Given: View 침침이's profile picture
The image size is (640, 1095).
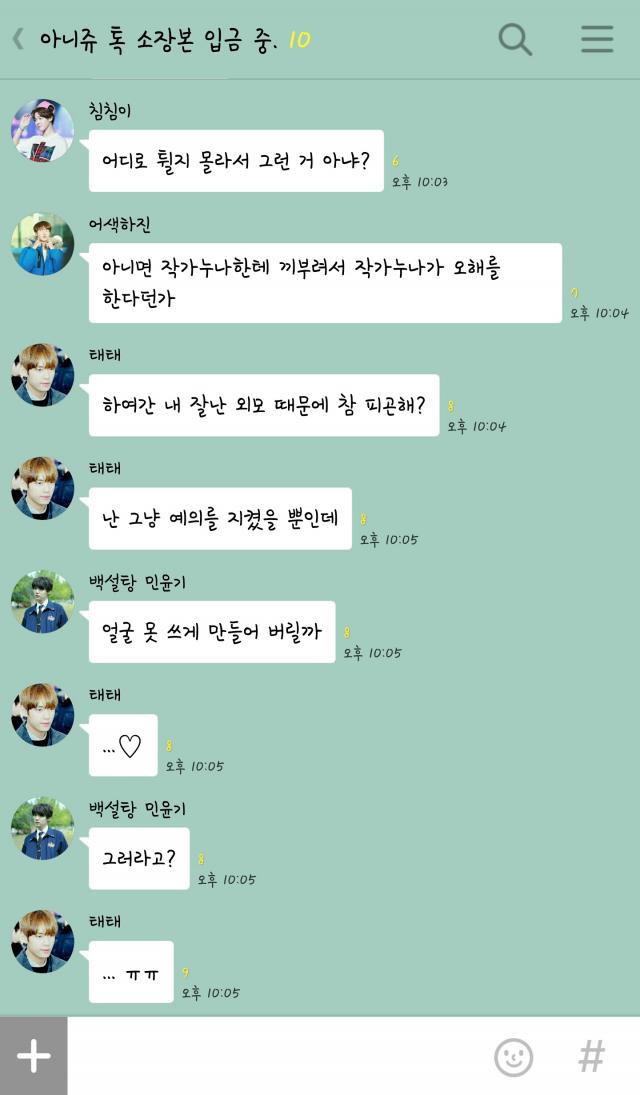Looking at the screenshot, I should click(x=42, y=130).
